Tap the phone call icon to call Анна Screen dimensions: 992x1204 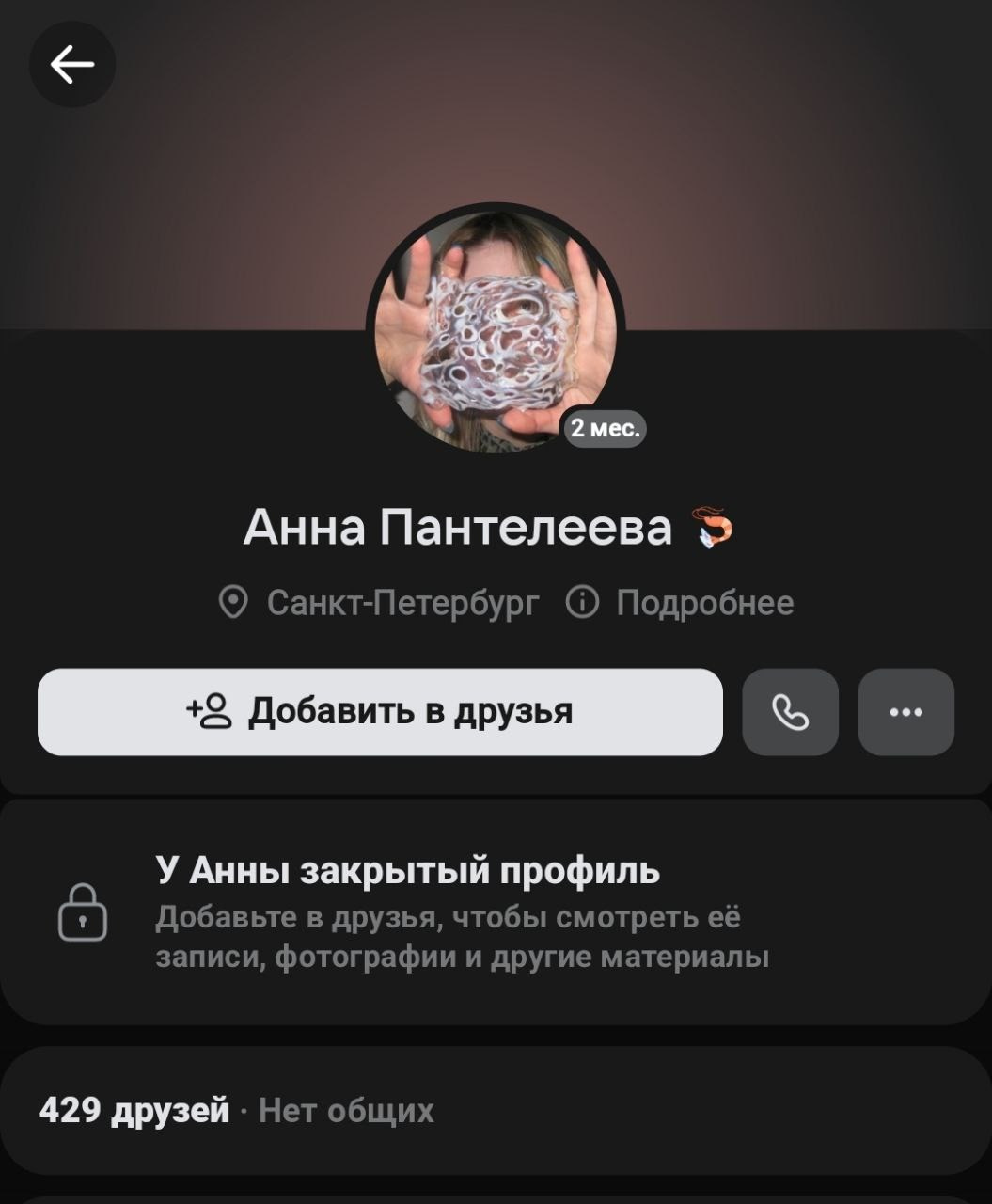click(789, 712)
